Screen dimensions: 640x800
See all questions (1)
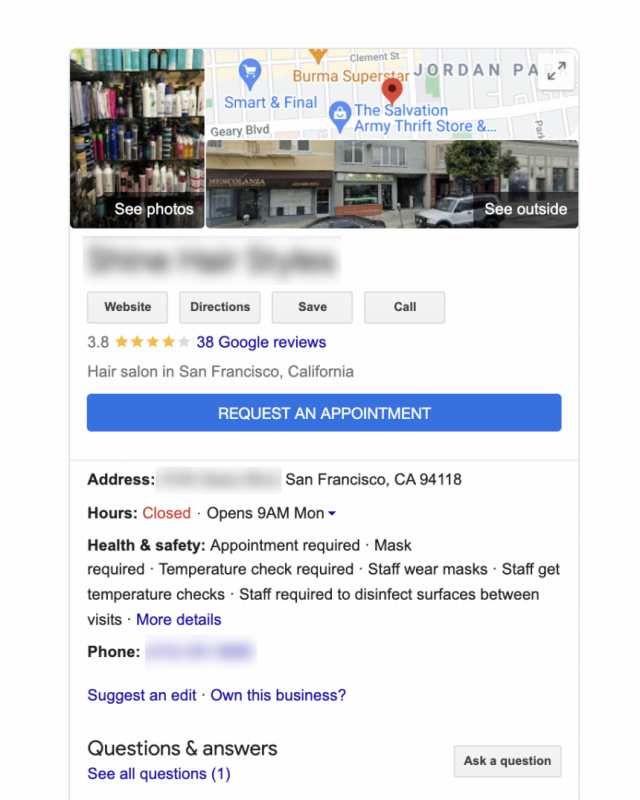(158, 774)
